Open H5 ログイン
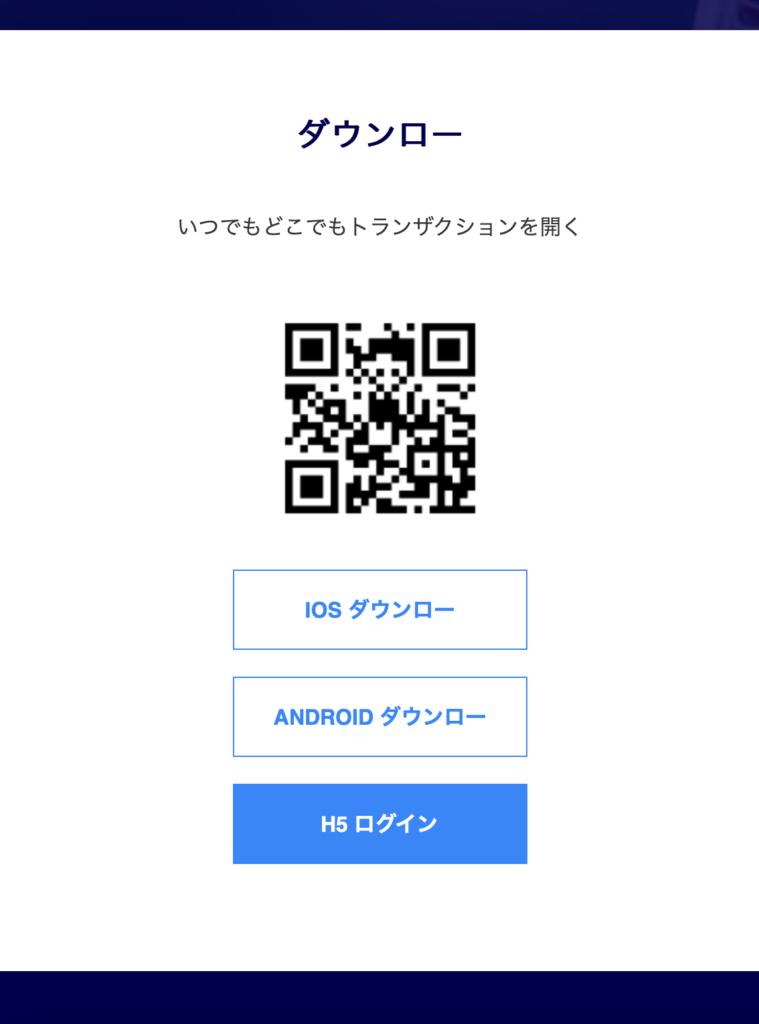Image resolution: width=759 pixels, height=1024 pixels. tap(380, 824)
